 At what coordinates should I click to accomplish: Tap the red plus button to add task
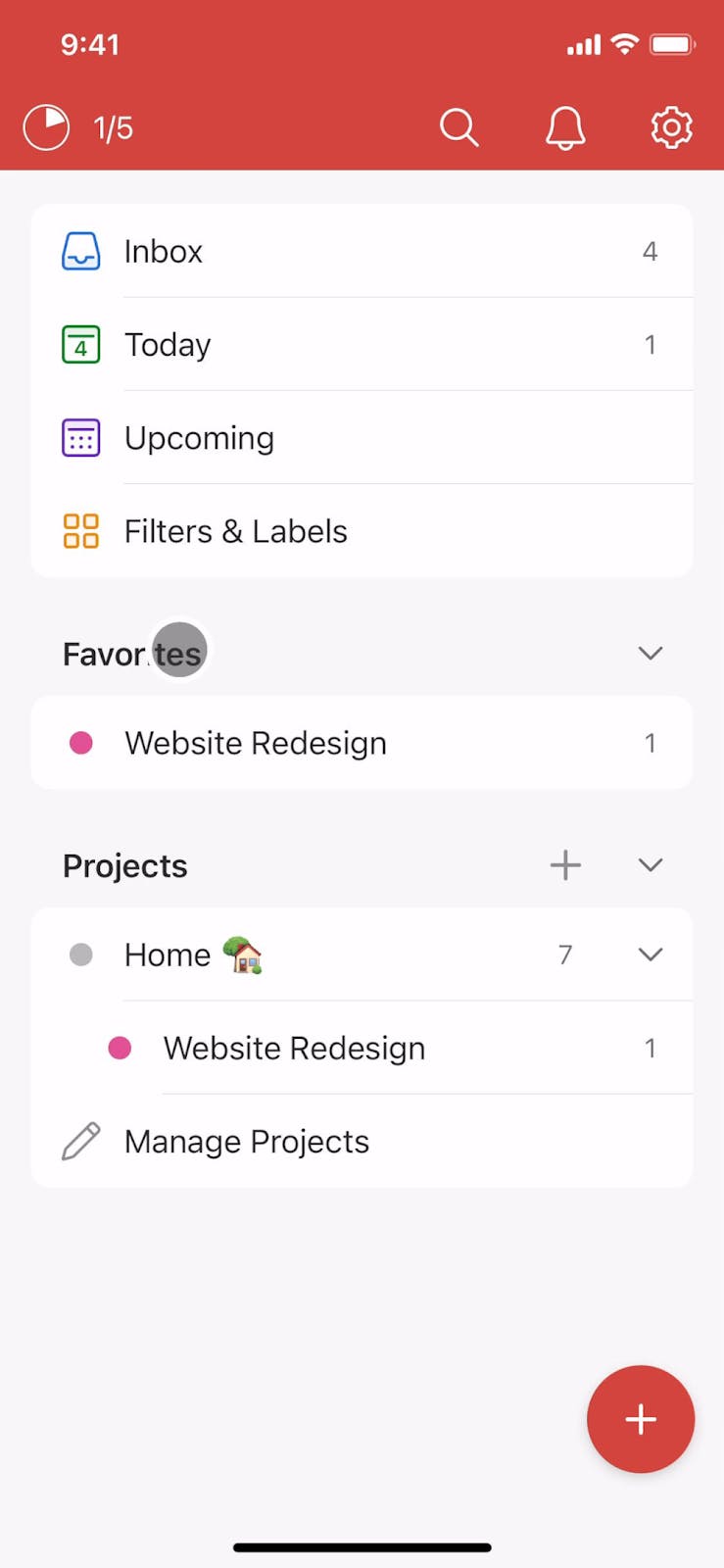coord(641,1419)
